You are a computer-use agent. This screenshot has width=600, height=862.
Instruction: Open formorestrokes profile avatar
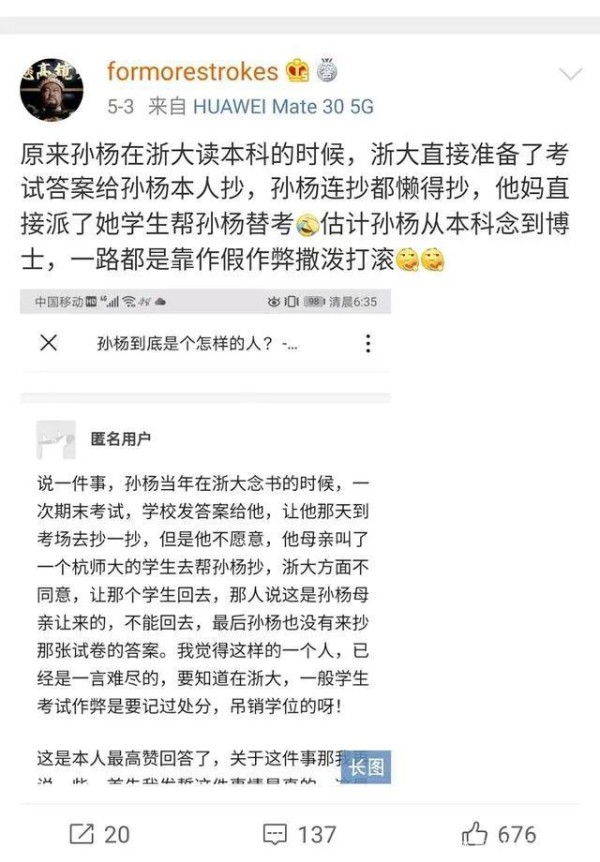(51, 88)
